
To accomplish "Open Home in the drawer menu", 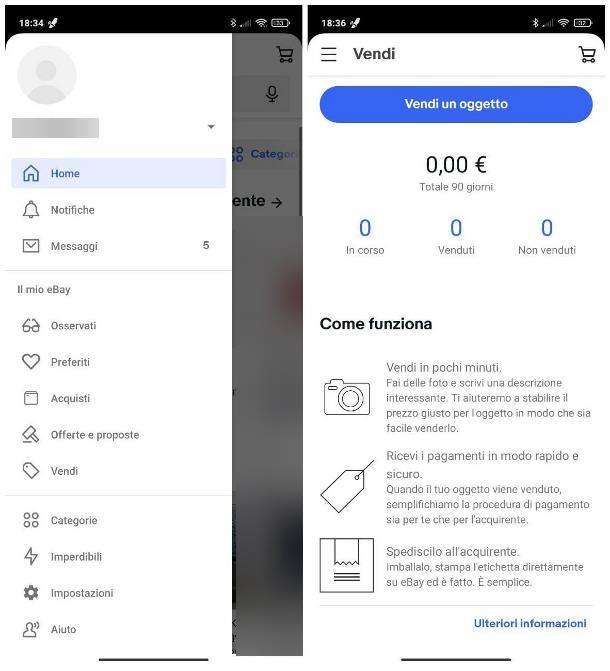I will [118, 173].
